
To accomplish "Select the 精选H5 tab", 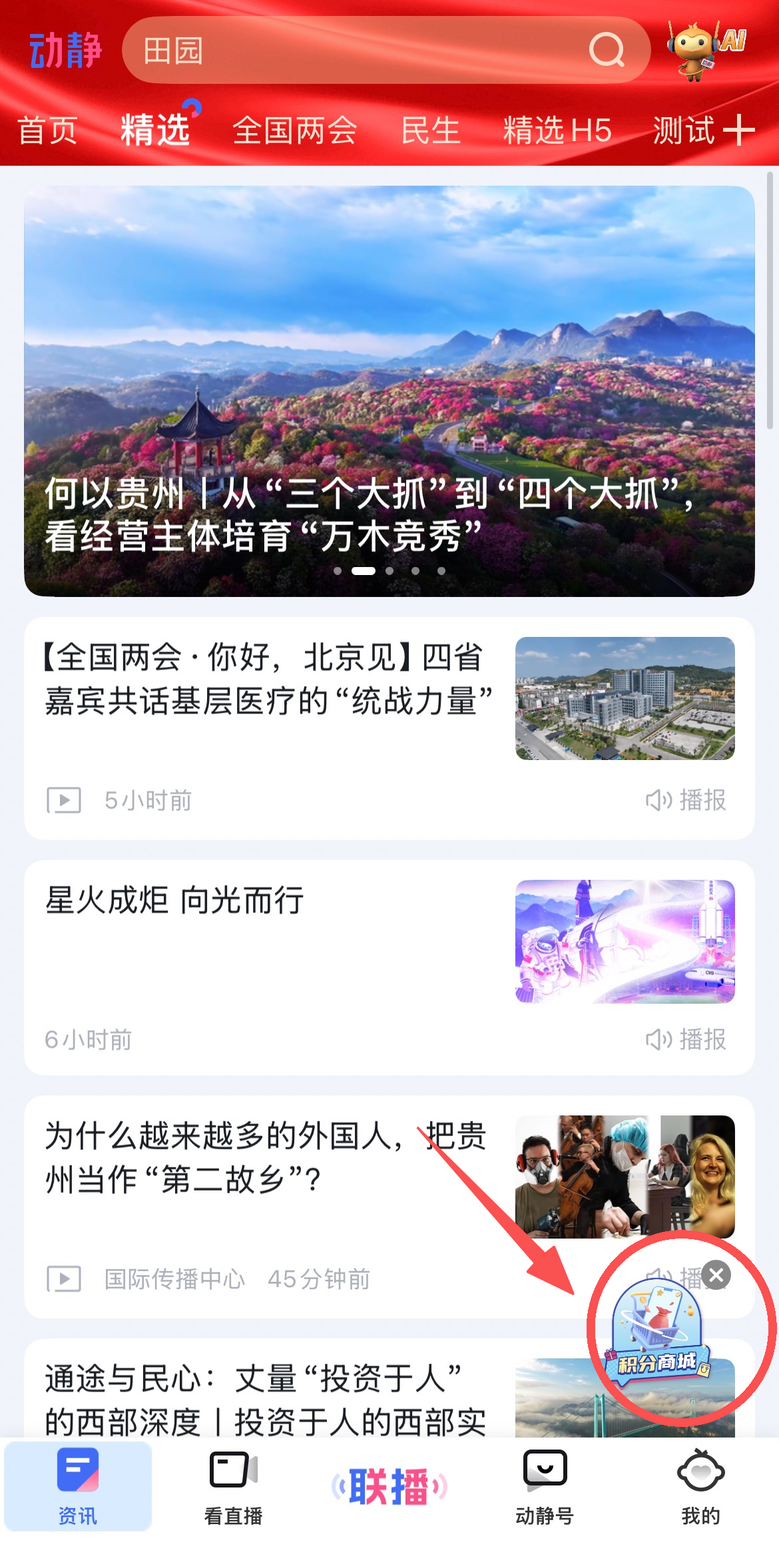I will 557,130.
